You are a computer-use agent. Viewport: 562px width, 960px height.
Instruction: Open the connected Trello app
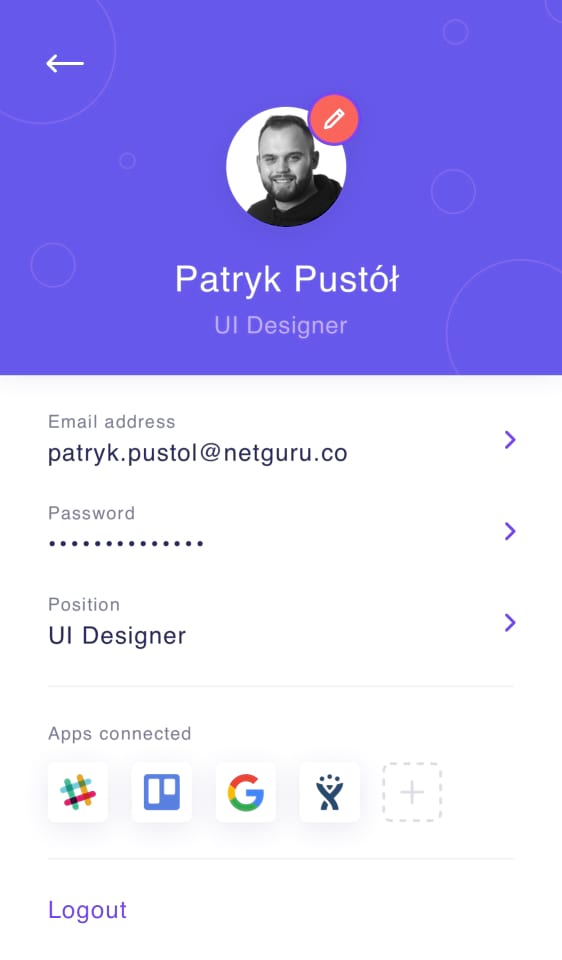tap(162, 792)
